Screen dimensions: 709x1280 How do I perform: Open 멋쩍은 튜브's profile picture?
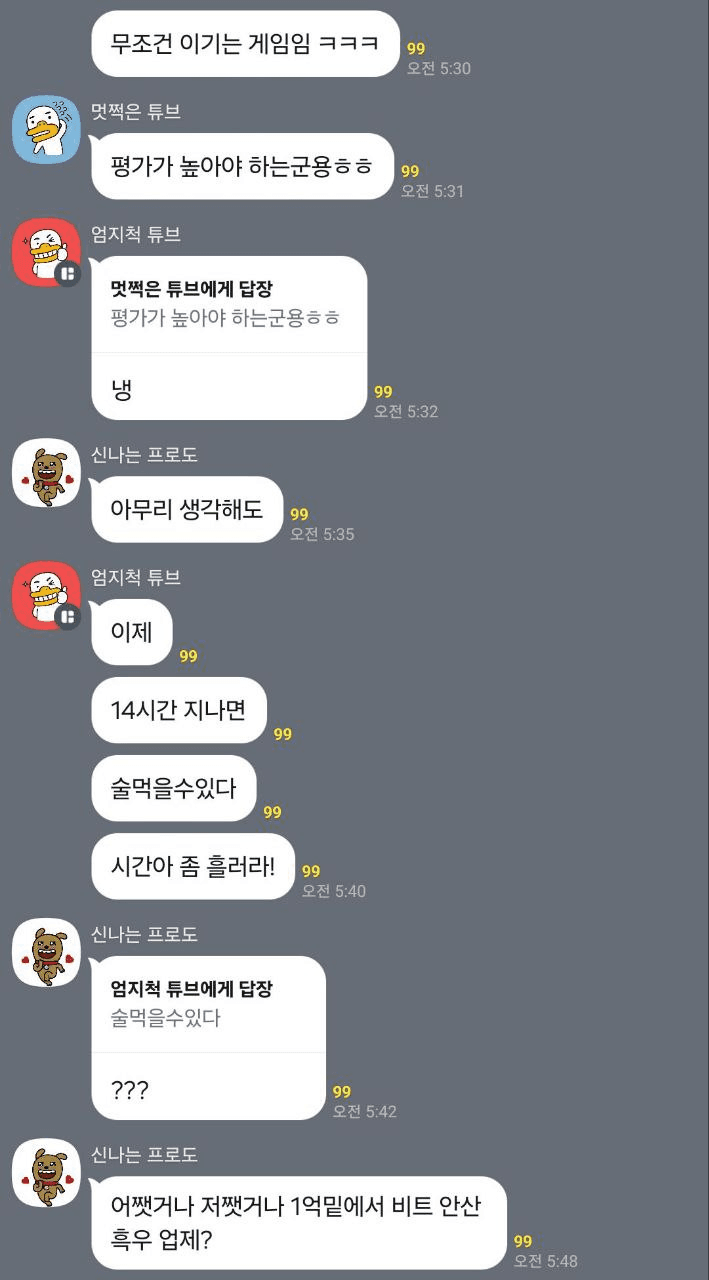[46, 129]
